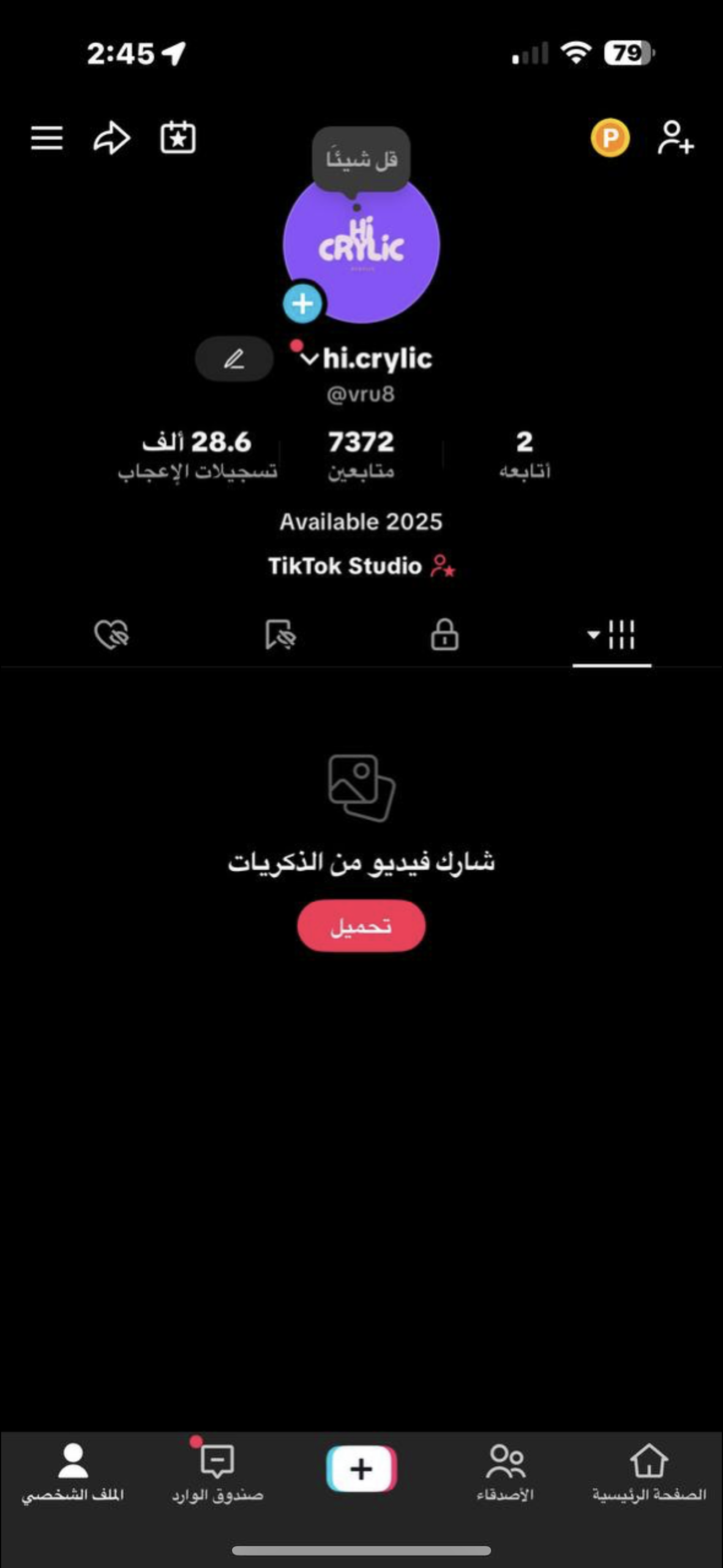Switch to the videos grid tab
Image resolution: width=723 pixels, height=1568 pixels.
click(612, 635)
